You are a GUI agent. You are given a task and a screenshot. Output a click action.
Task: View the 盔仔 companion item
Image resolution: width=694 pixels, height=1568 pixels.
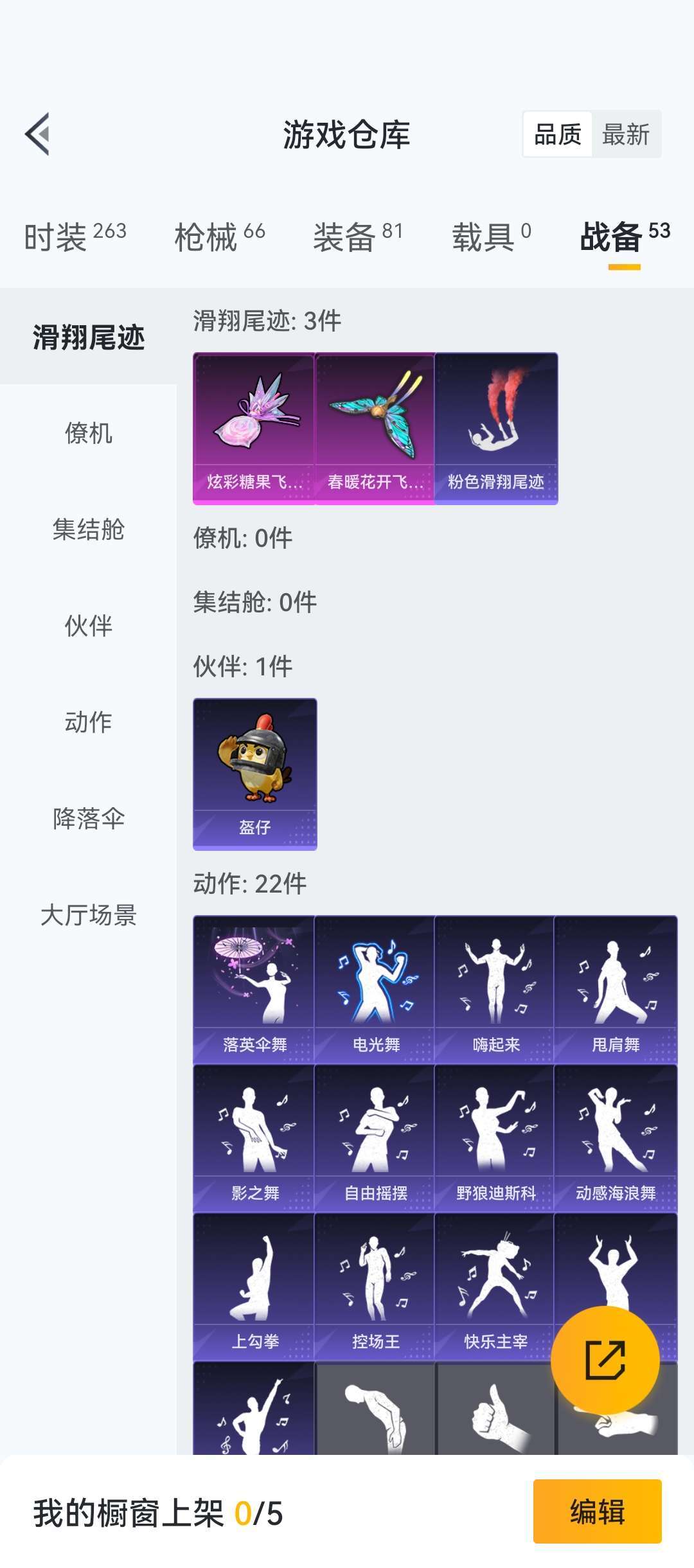(x=254, y=774)
